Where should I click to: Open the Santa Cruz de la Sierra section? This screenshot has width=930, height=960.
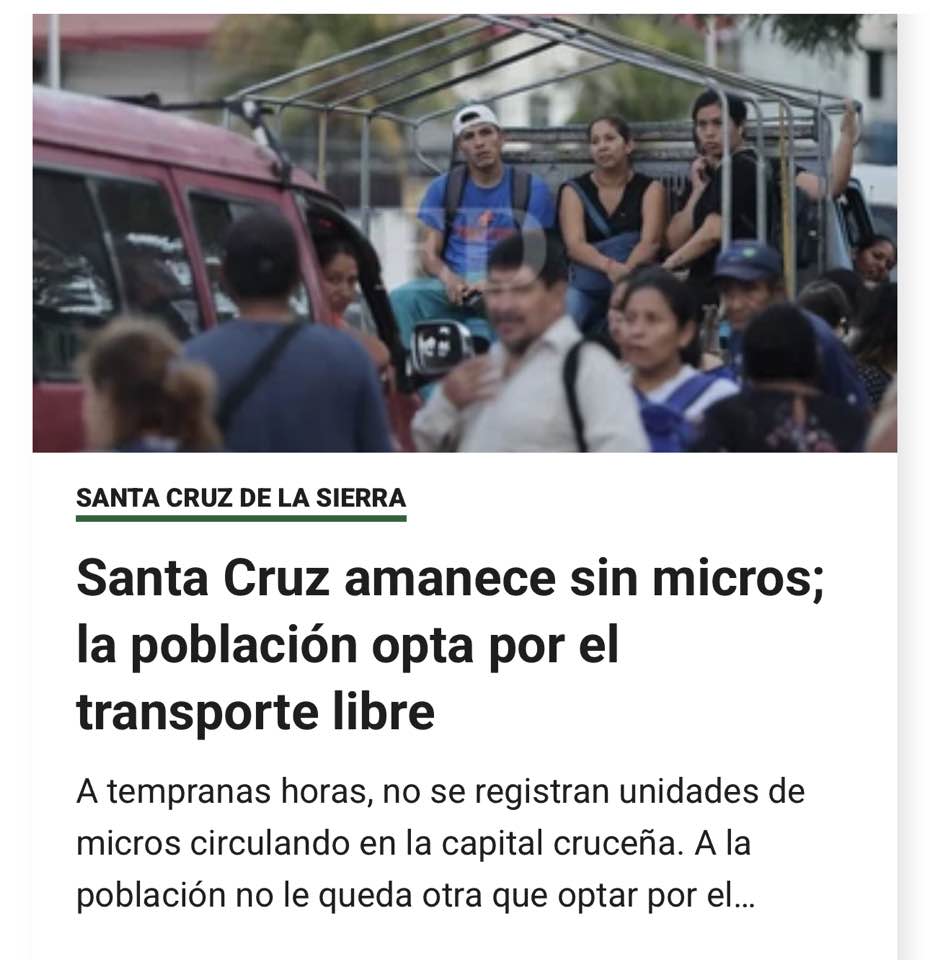(241, 497)
